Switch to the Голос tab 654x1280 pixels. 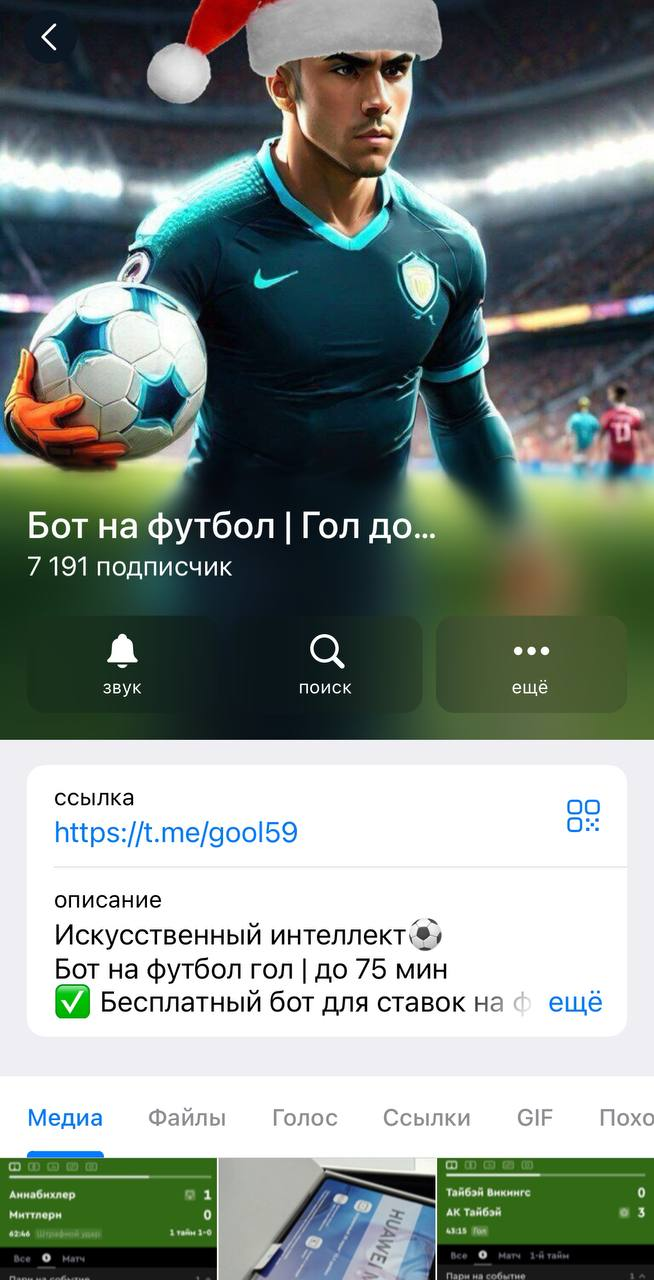pos(305,1117)
